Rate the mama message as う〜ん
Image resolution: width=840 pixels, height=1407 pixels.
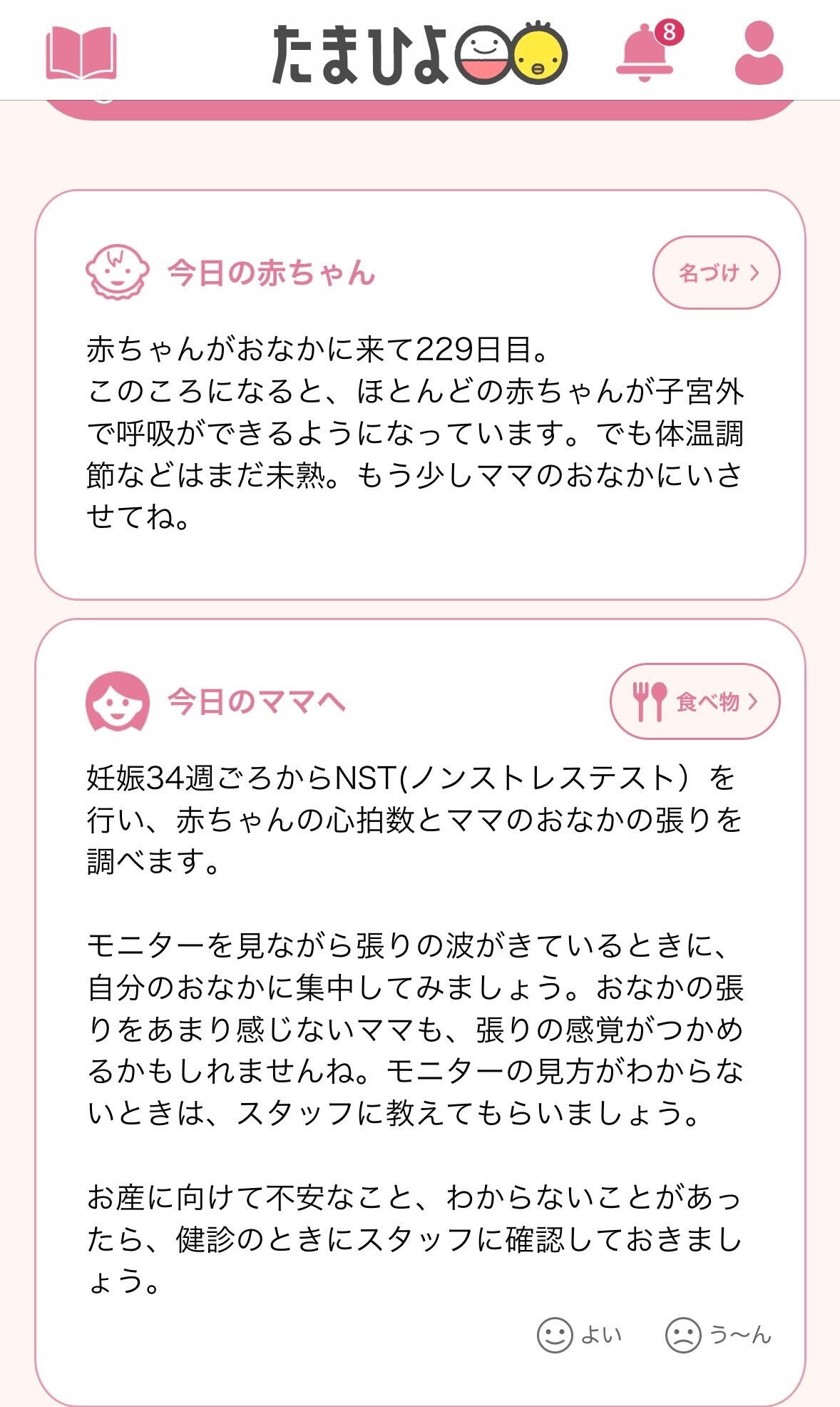click(718, 1334)
